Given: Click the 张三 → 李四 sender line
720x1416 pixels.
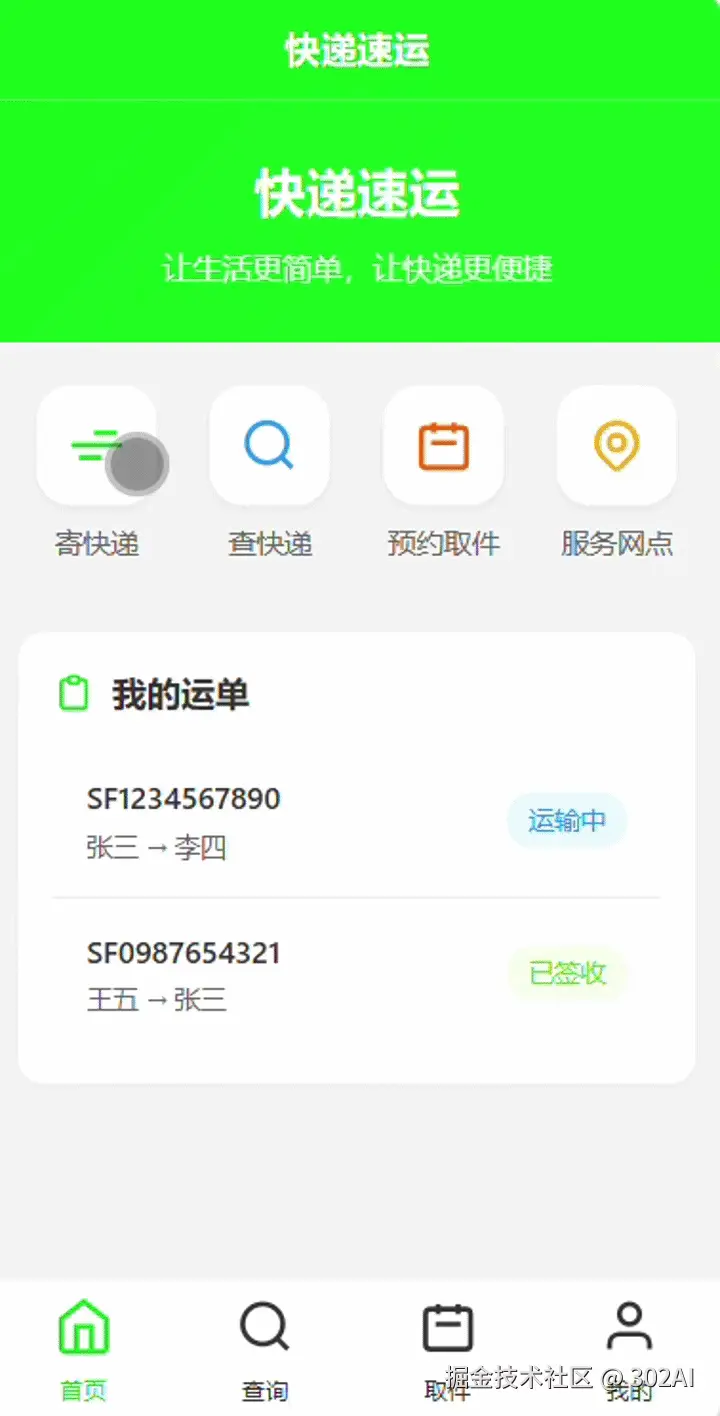Looking at the screenshot, I should pos(156,847).
